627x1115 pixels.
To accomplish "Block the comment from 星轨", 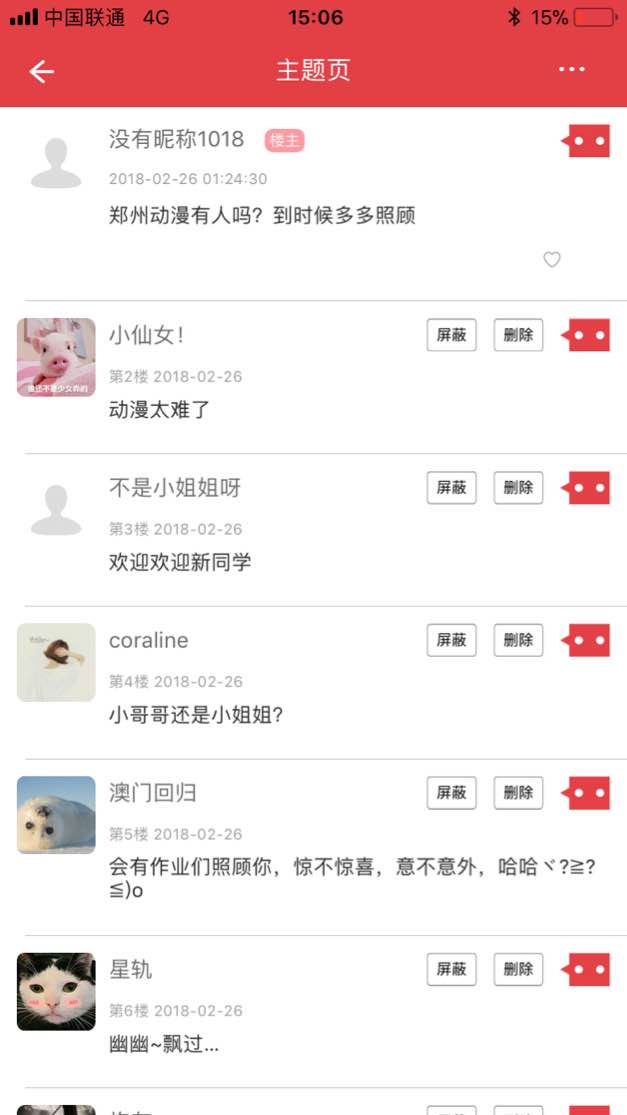I will [x=452, y=969].
